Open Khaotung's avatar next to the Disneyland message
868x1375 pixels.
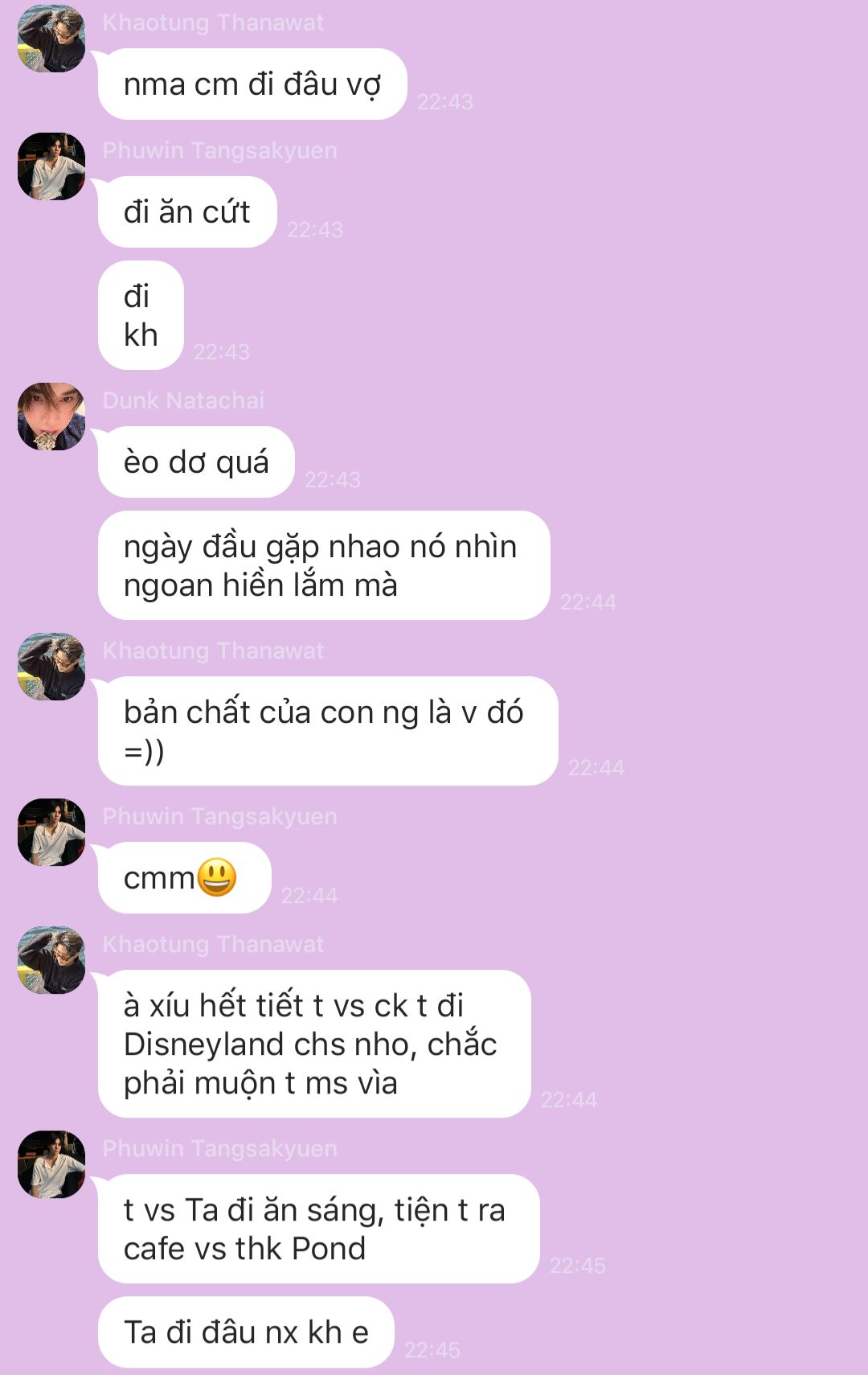click(x=51, y=960)
